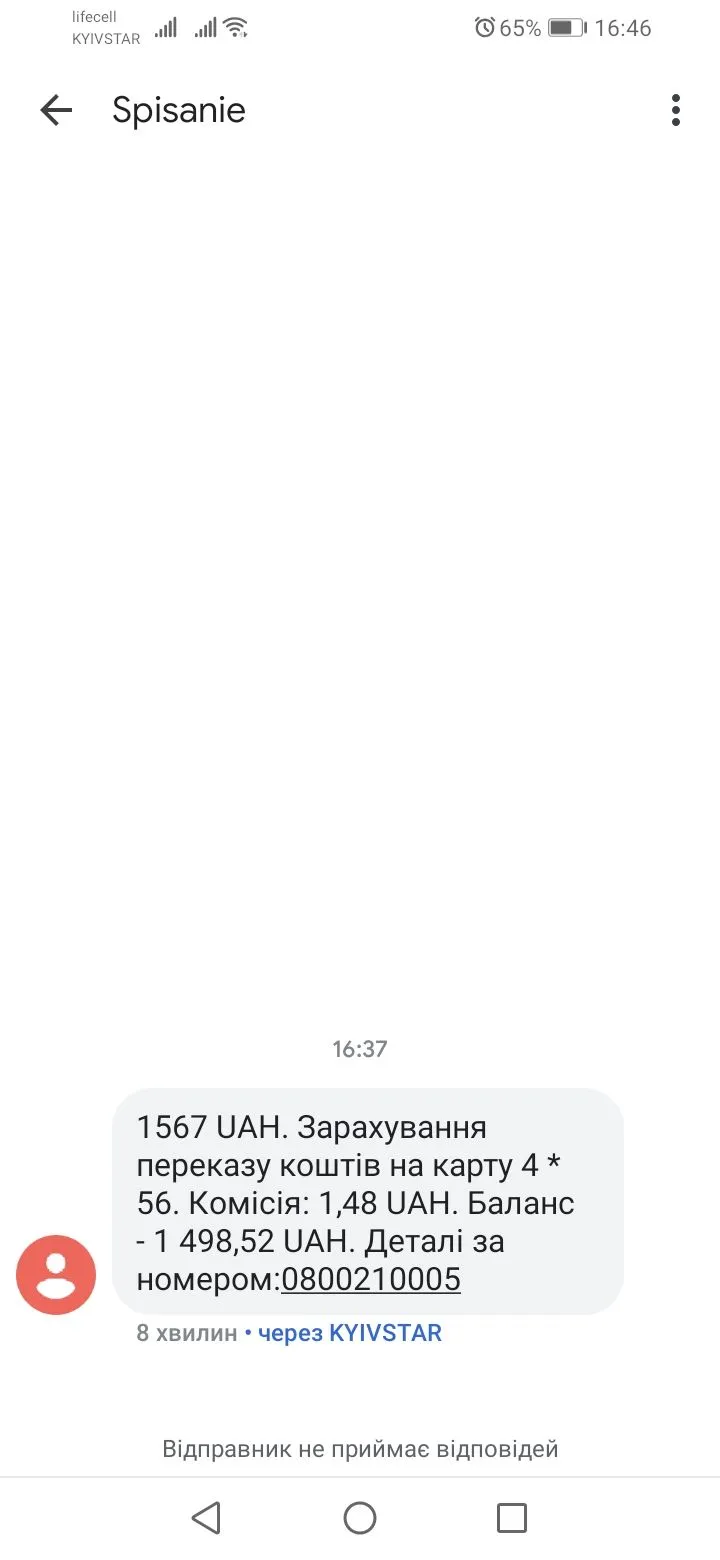Viewport: 720px width, 1560px height.
Task: Tap the system home button
Action: (360, 1518)
